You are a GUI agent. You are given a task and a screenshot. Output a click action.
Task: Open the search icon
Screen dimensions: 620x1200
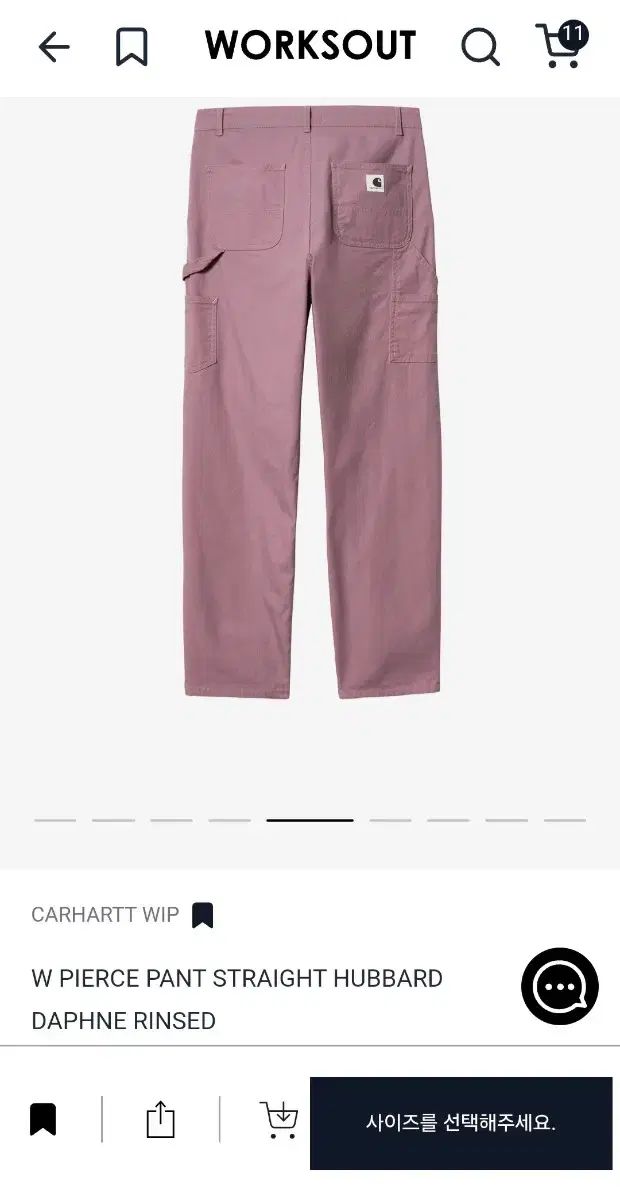coord(480,46)
